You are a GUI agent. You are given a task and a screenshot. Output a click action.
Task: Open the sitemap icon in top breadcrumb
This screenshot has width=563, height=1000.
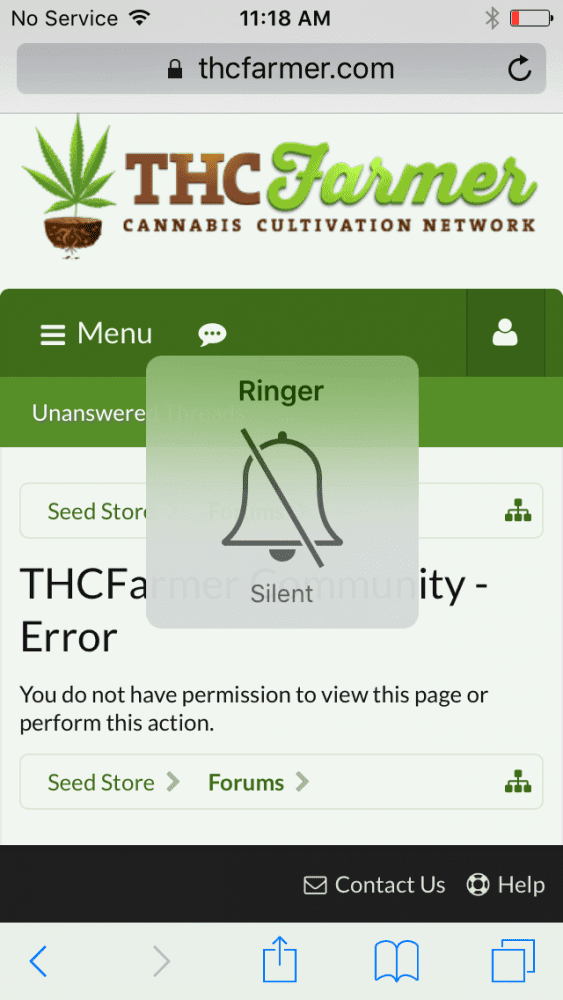click(x=518, y=511)
